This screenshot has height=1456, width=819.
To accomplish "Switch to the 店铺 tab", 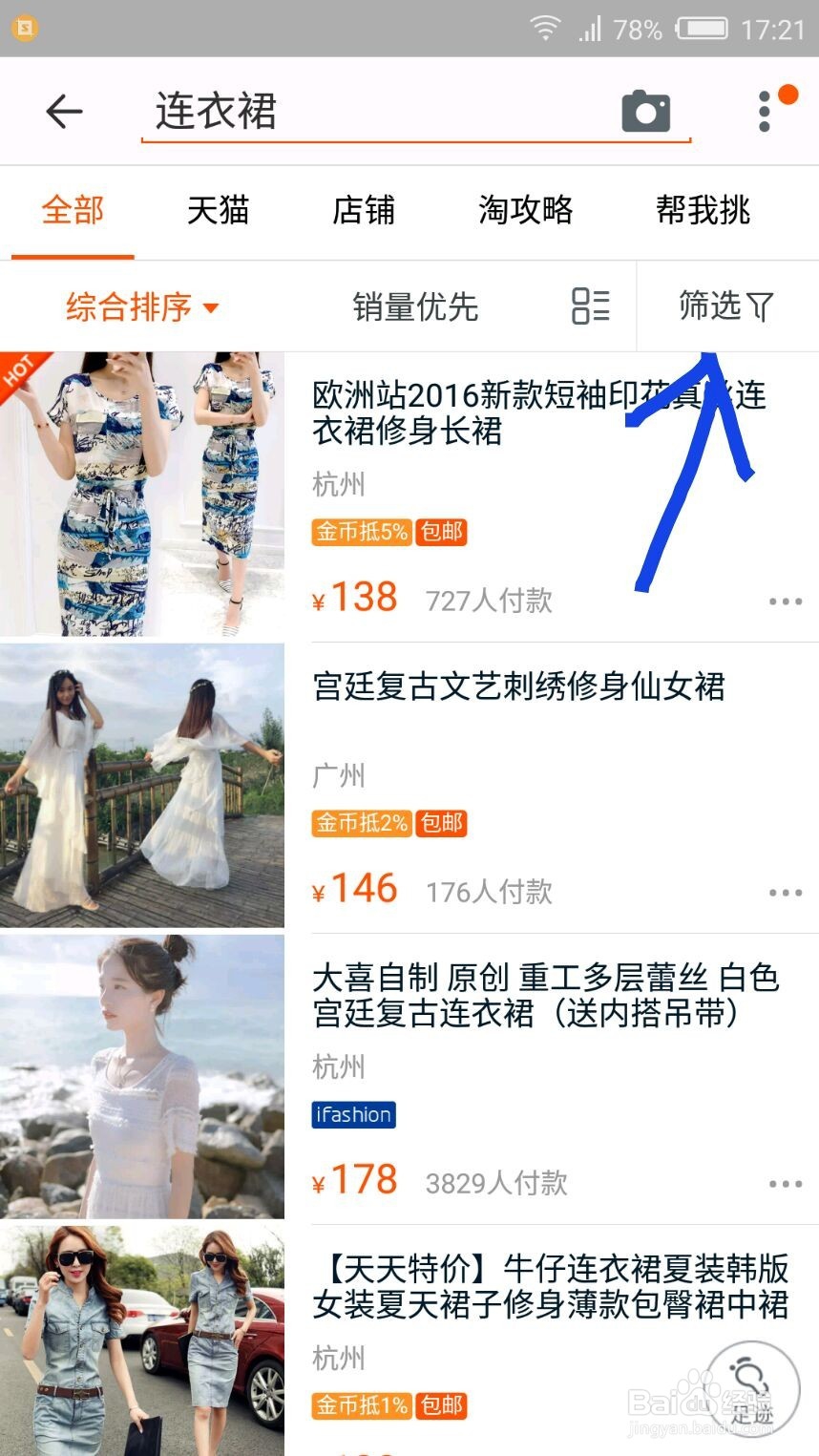I will point(364,212).
